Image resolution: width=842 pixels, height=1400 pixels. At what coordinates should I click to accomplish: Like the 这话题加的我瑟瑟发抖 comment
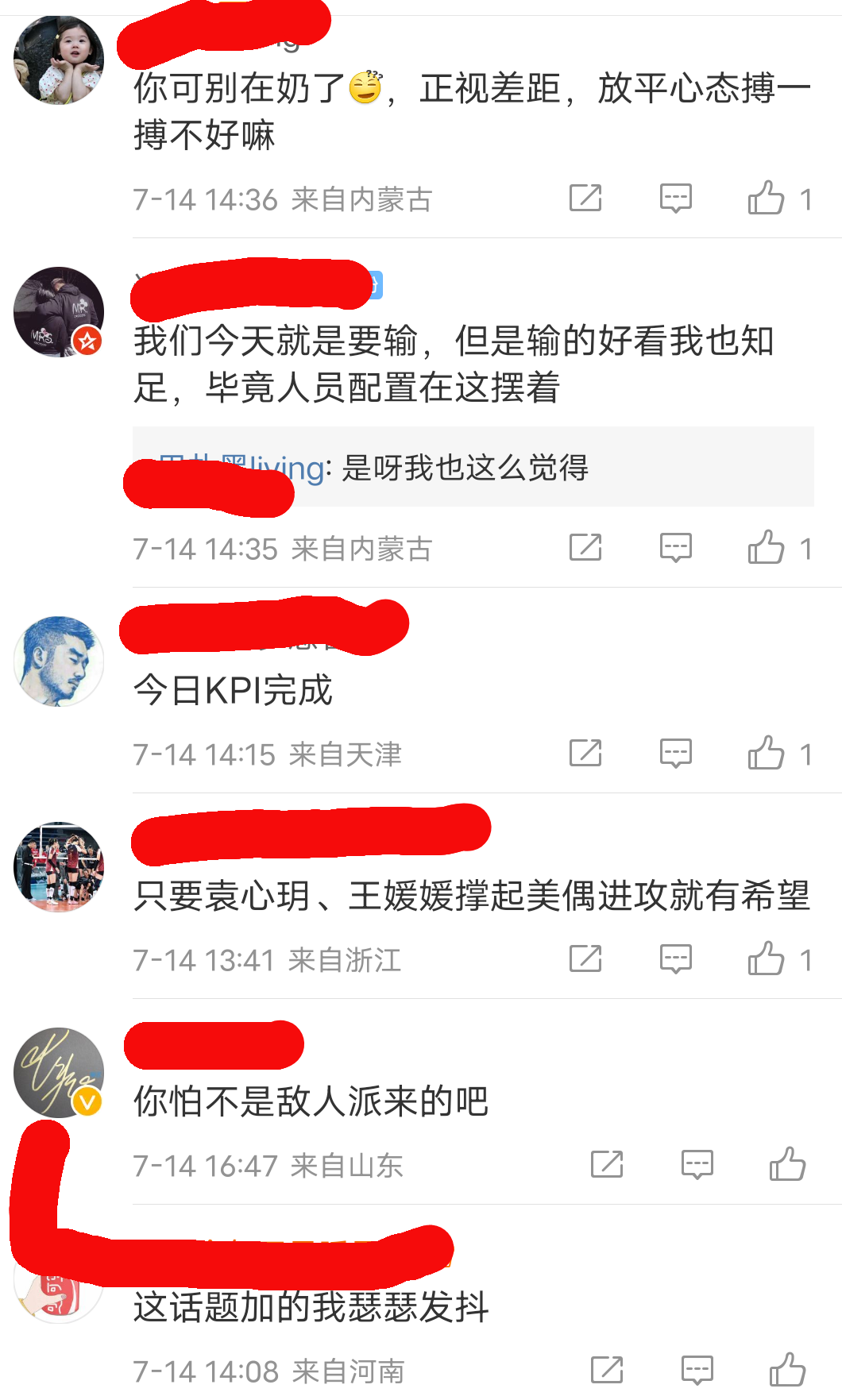click(787, 1371)
